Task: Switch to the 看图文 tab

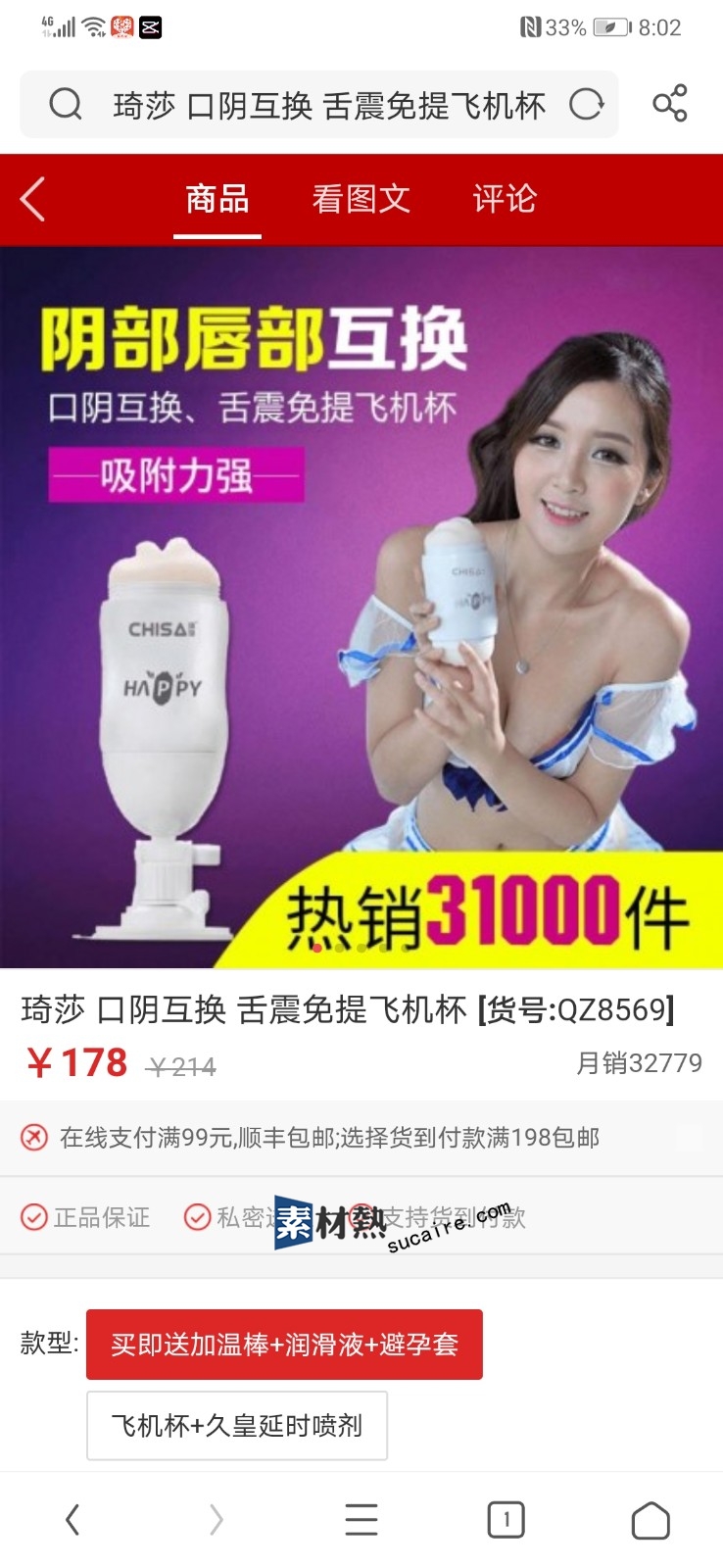Action: coord(361,199)
